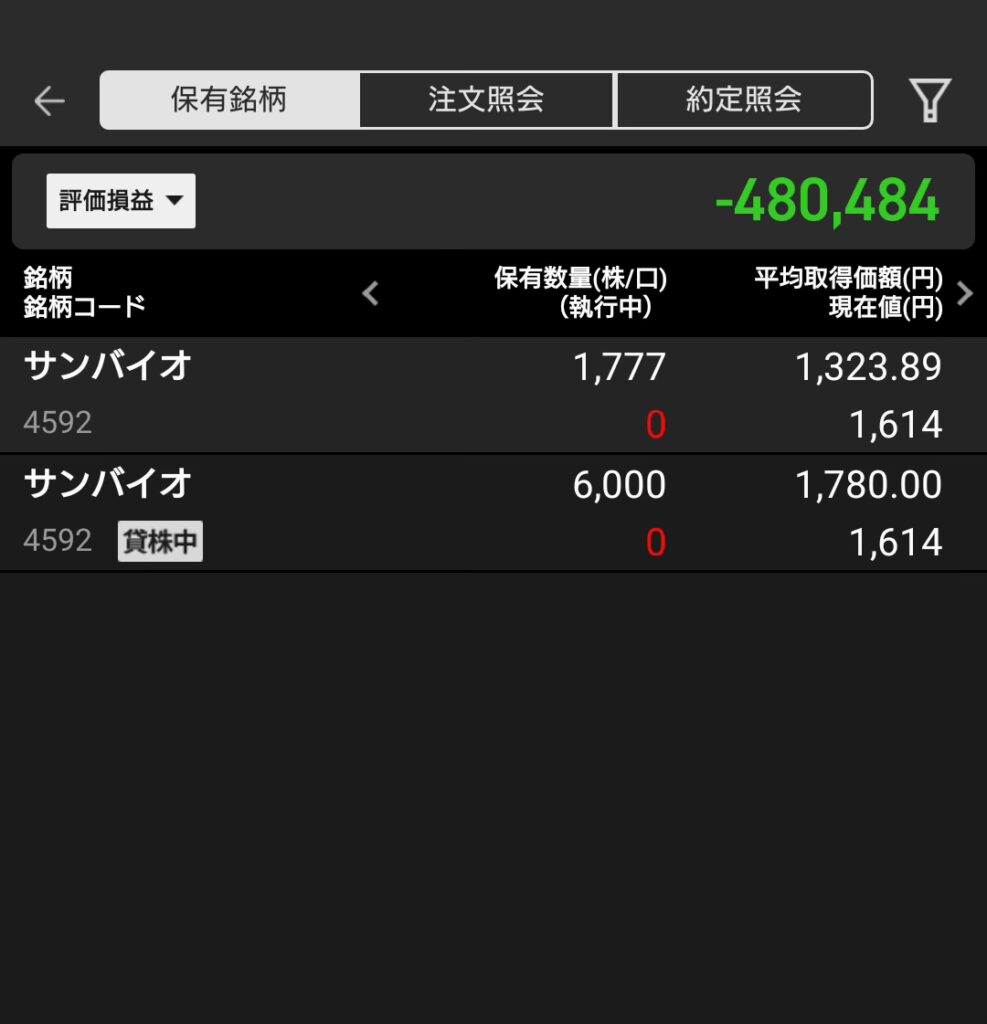Viewport: 987px width, 1024px height.
Task: Switch to the 注文照会 tab
Action: point(486,100)
